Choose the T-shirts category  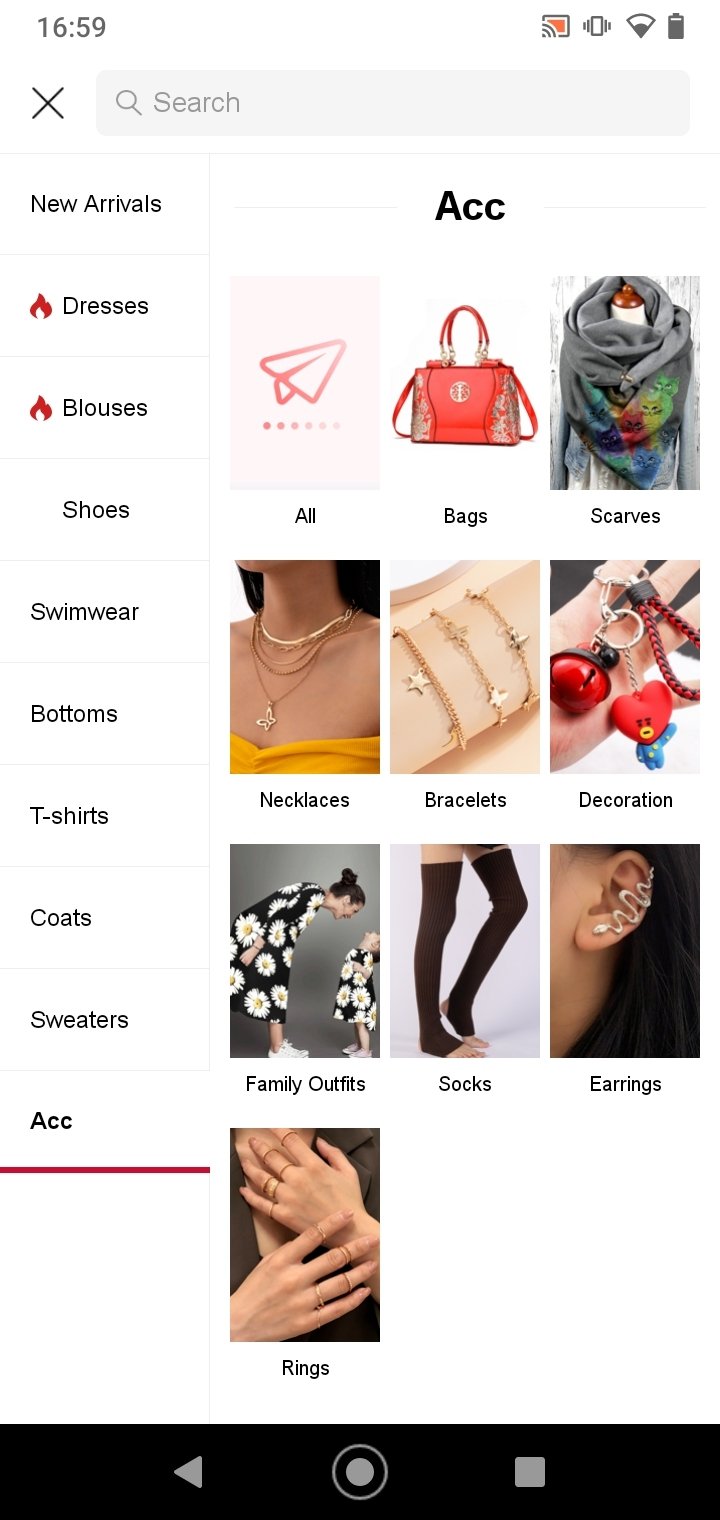click(x=70, y=816)
